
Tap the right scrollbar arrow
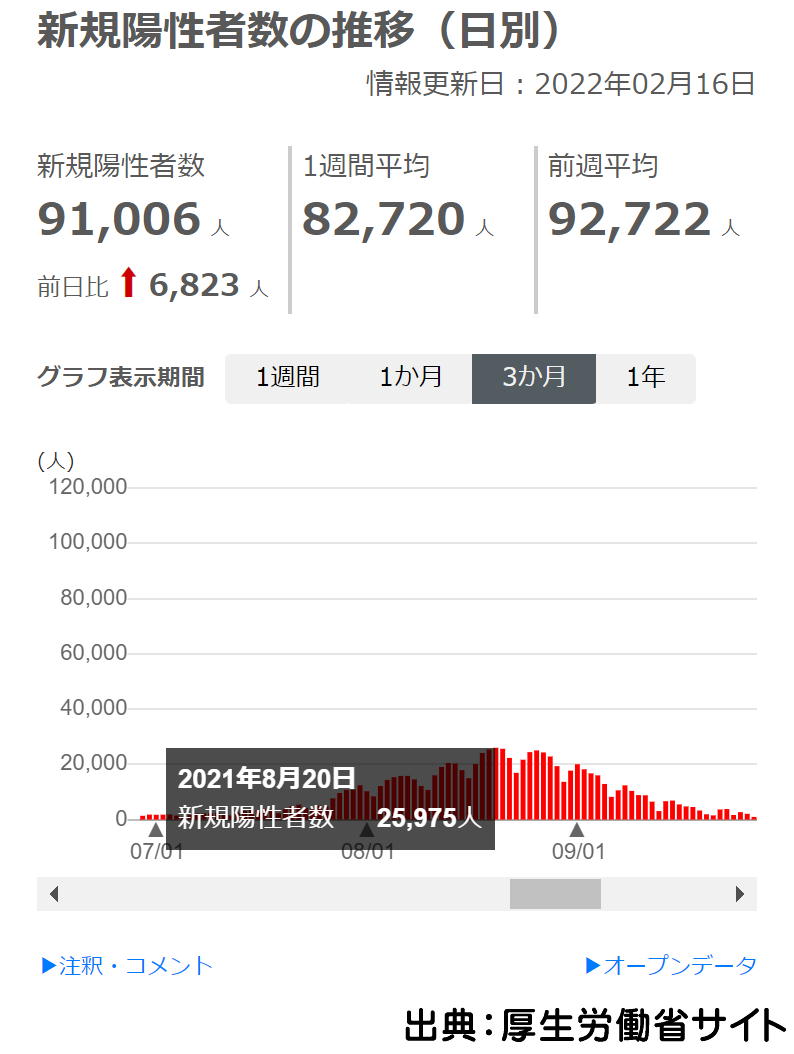[x=740, y=894]
